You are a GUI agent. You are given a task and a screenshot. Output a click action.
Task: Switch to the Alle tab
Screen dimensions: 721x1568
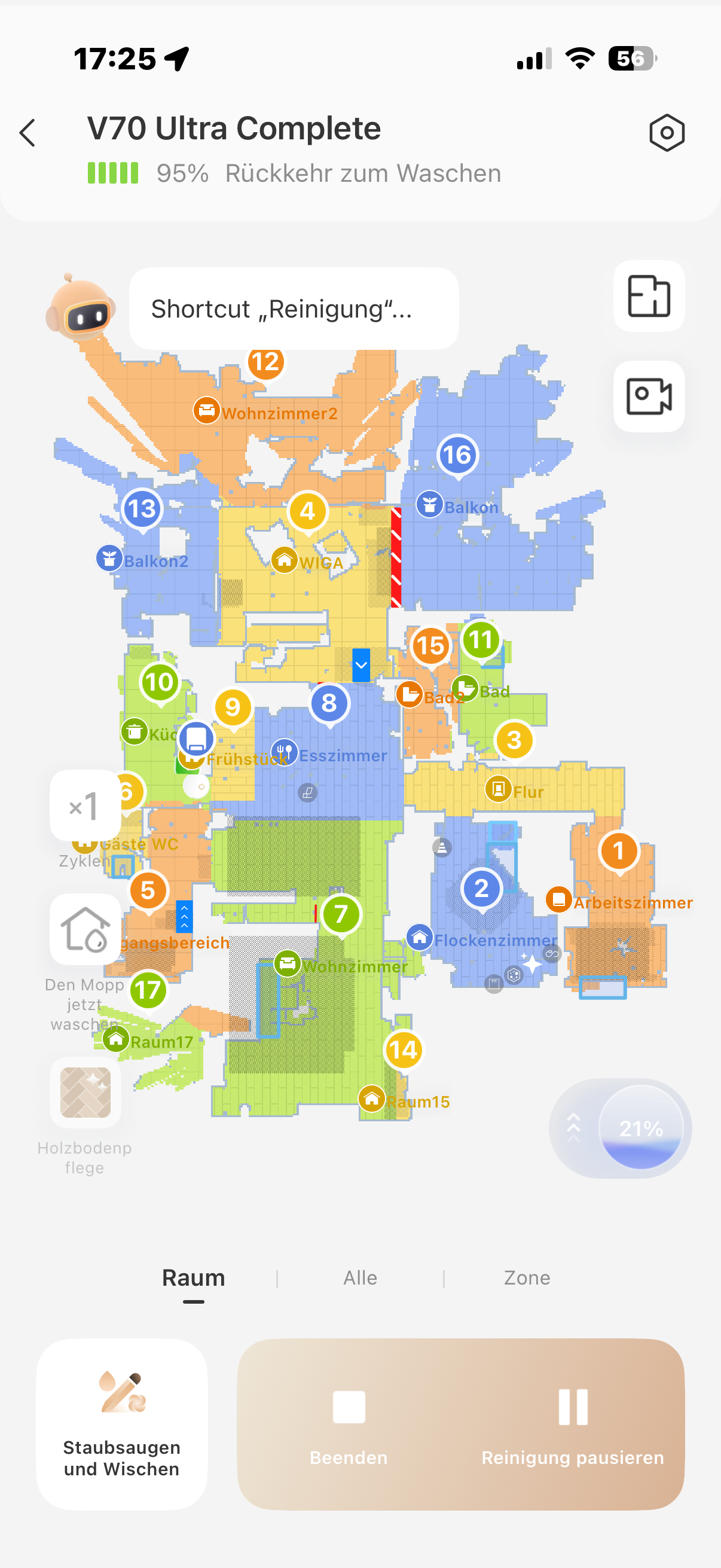coord(360,1277)
